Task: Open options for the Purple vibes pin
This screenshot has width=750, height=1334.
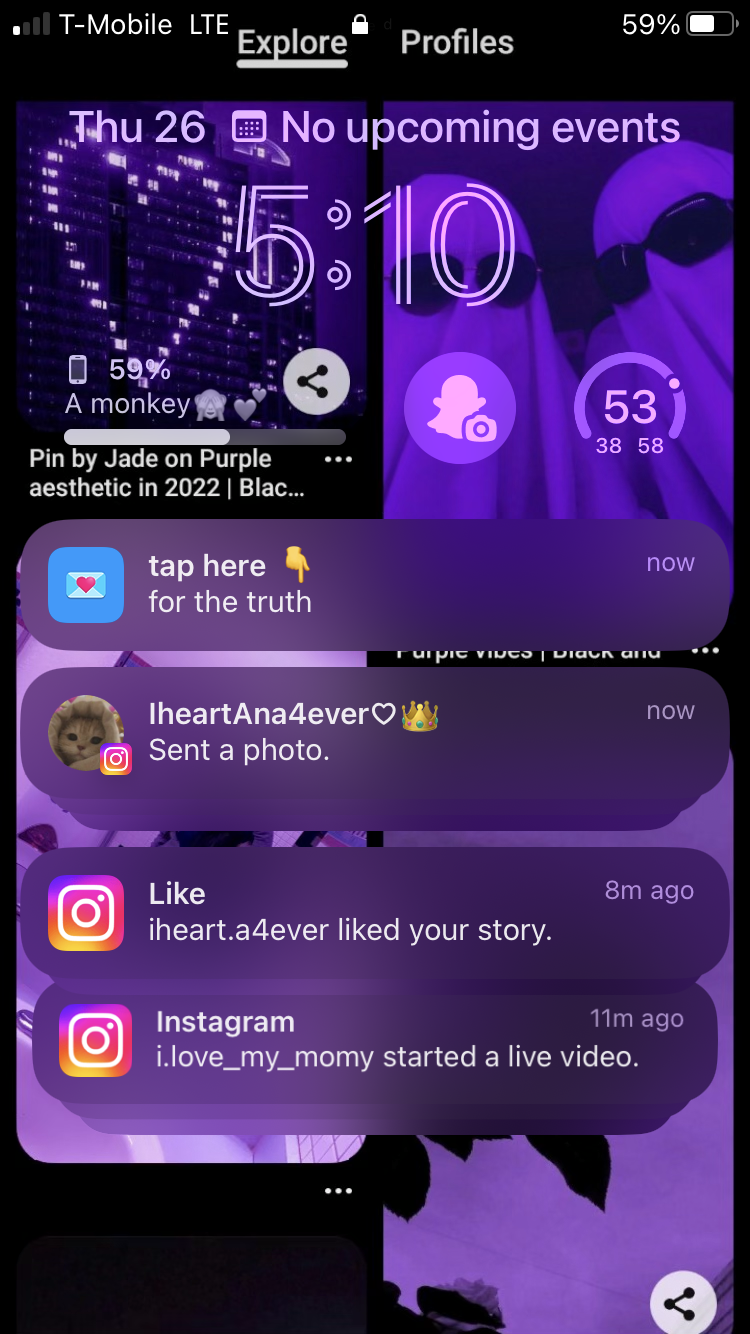Action: [x=705, y=651]
